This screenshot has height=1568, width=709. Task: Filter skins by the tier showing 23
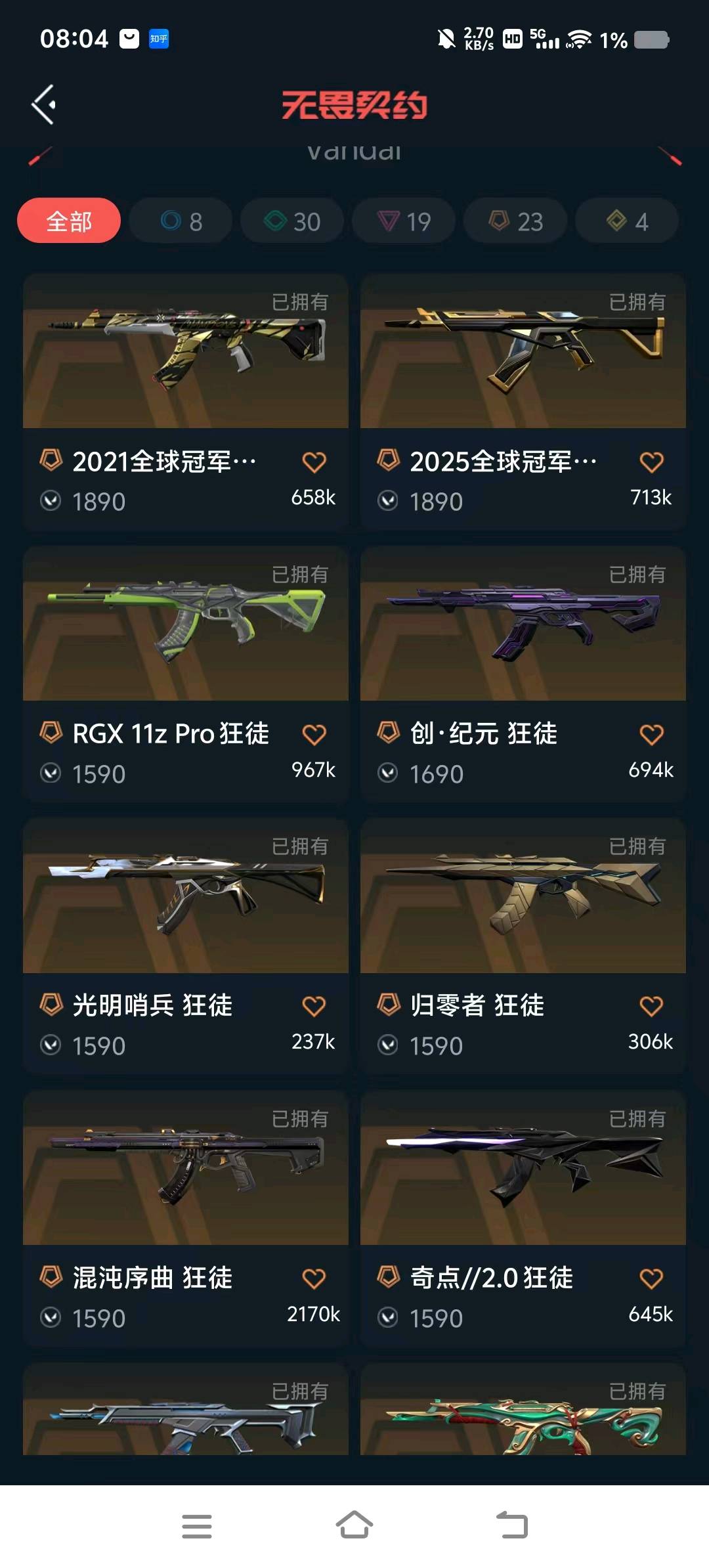(x=515, y=221)
